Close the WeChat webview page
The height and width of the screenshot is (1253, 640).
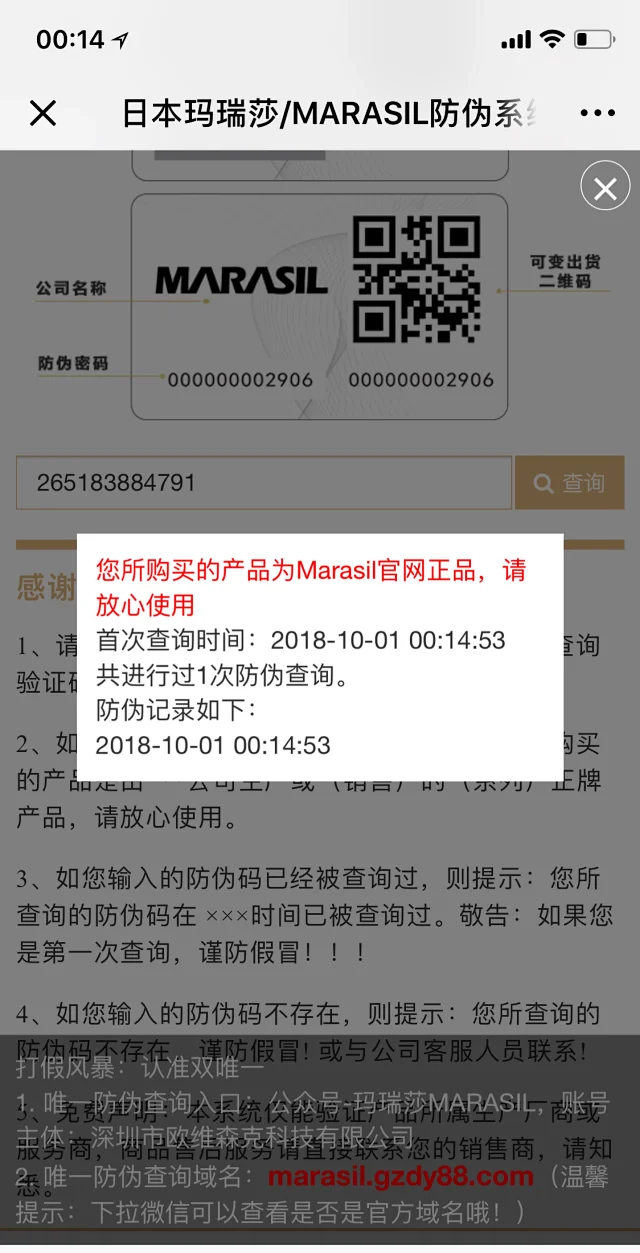43,113
